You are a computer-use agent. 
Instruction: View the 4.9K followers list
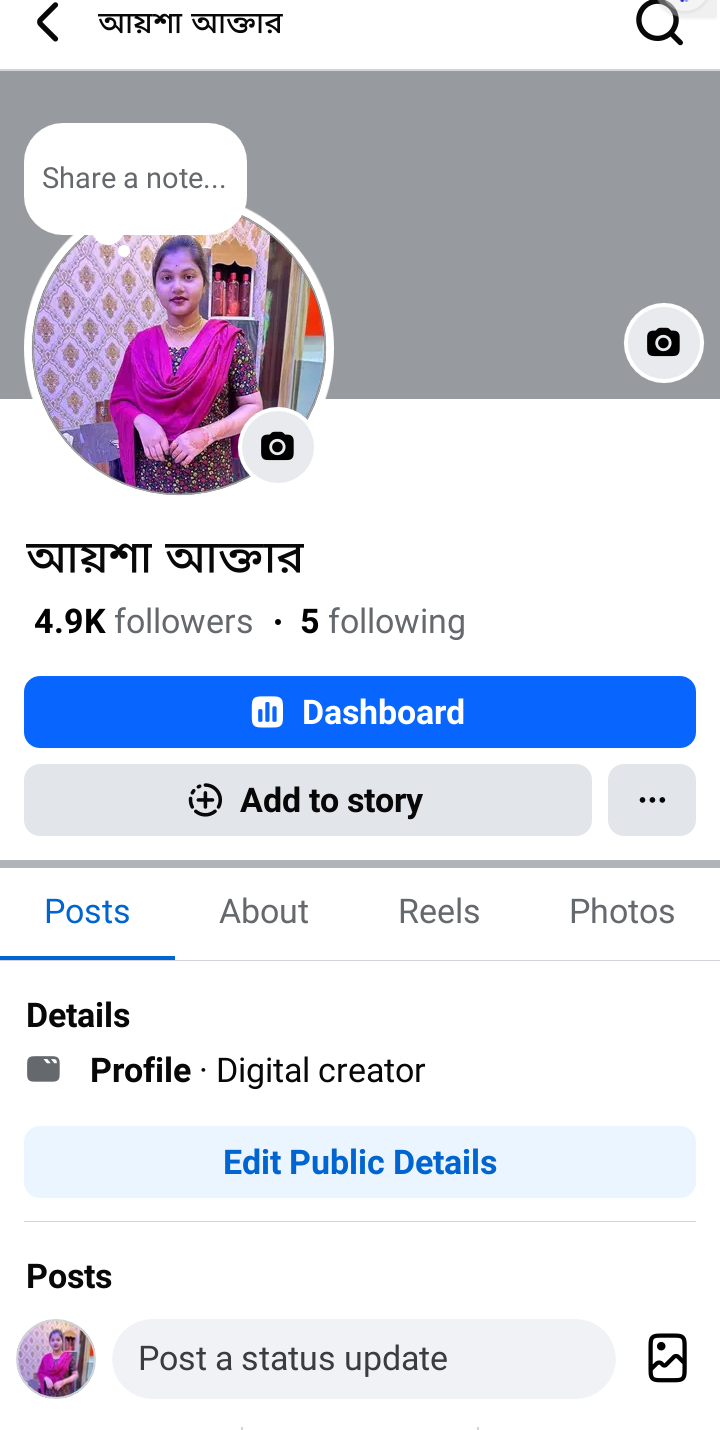point(144,621)
